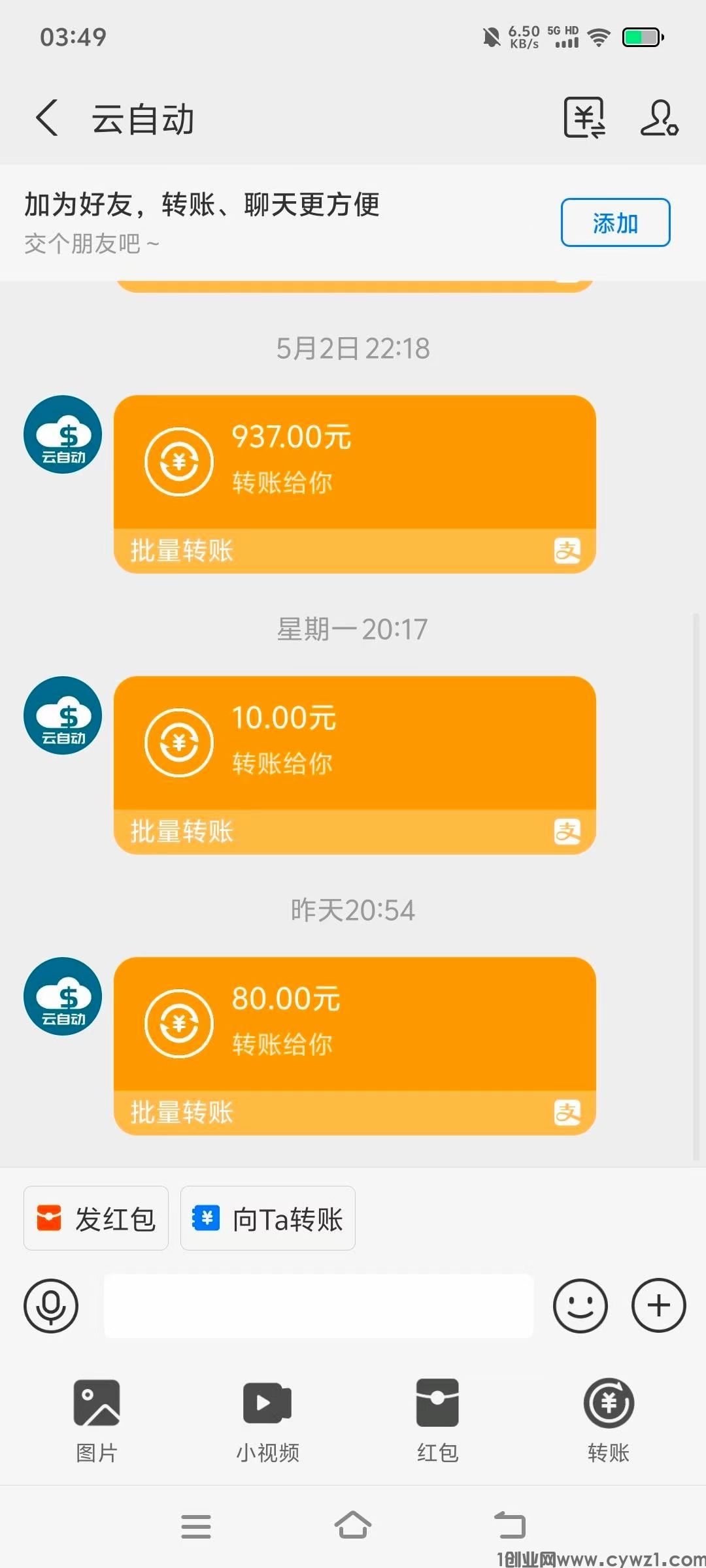Screen dimensions: 706x1568
Task: Open the emoji picker
Action: [580, 1305]
